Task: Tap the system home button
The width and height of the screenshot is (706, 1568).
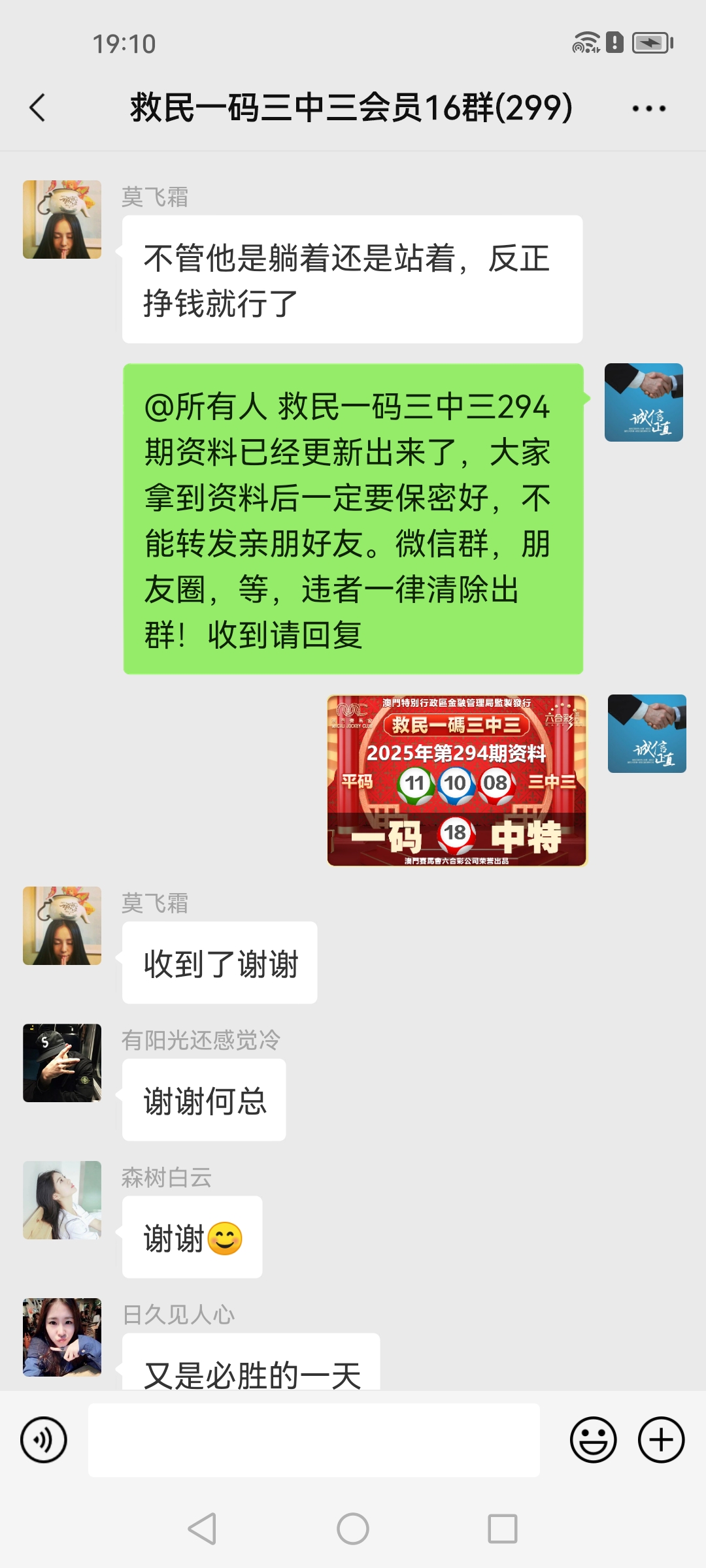Action: click(353, 1529)
